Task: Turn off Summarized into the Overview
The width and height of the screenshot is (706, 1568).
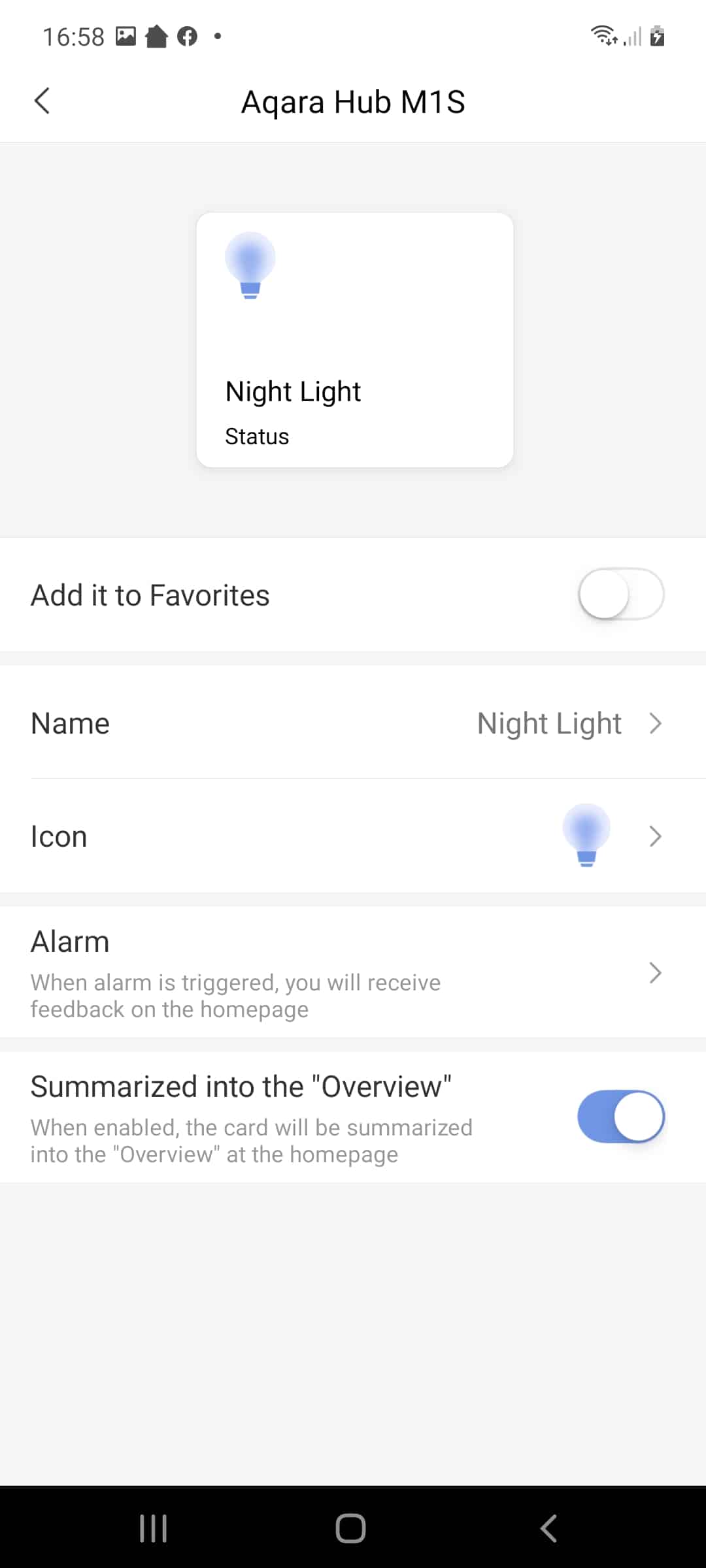Action: click(621, 1116)
